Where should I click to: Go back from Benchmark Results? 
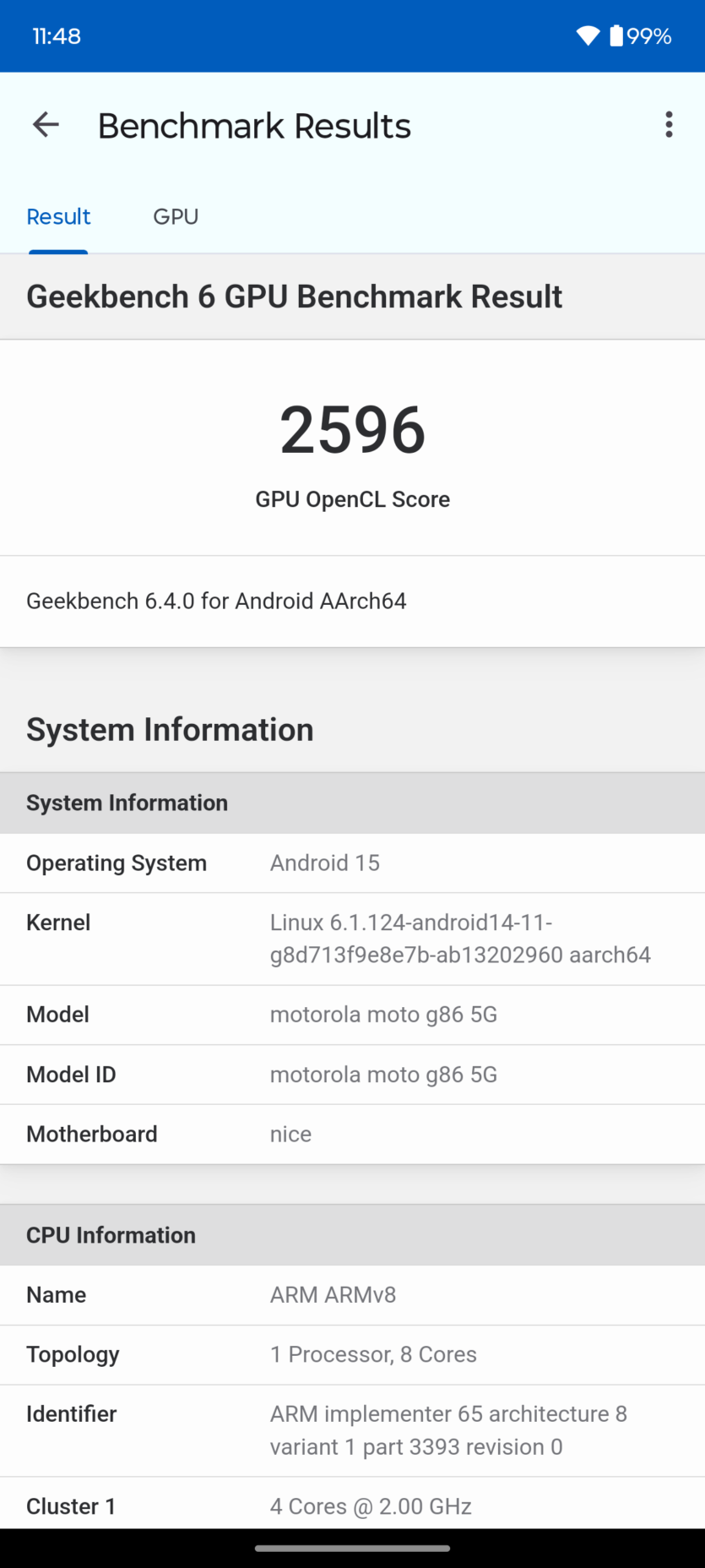click(46, 125)
